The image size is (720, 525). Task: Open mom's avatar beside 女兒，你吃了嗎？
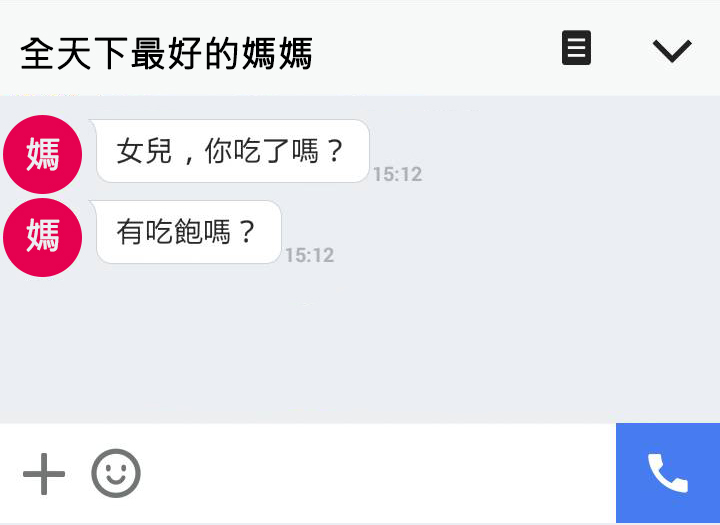42,154
